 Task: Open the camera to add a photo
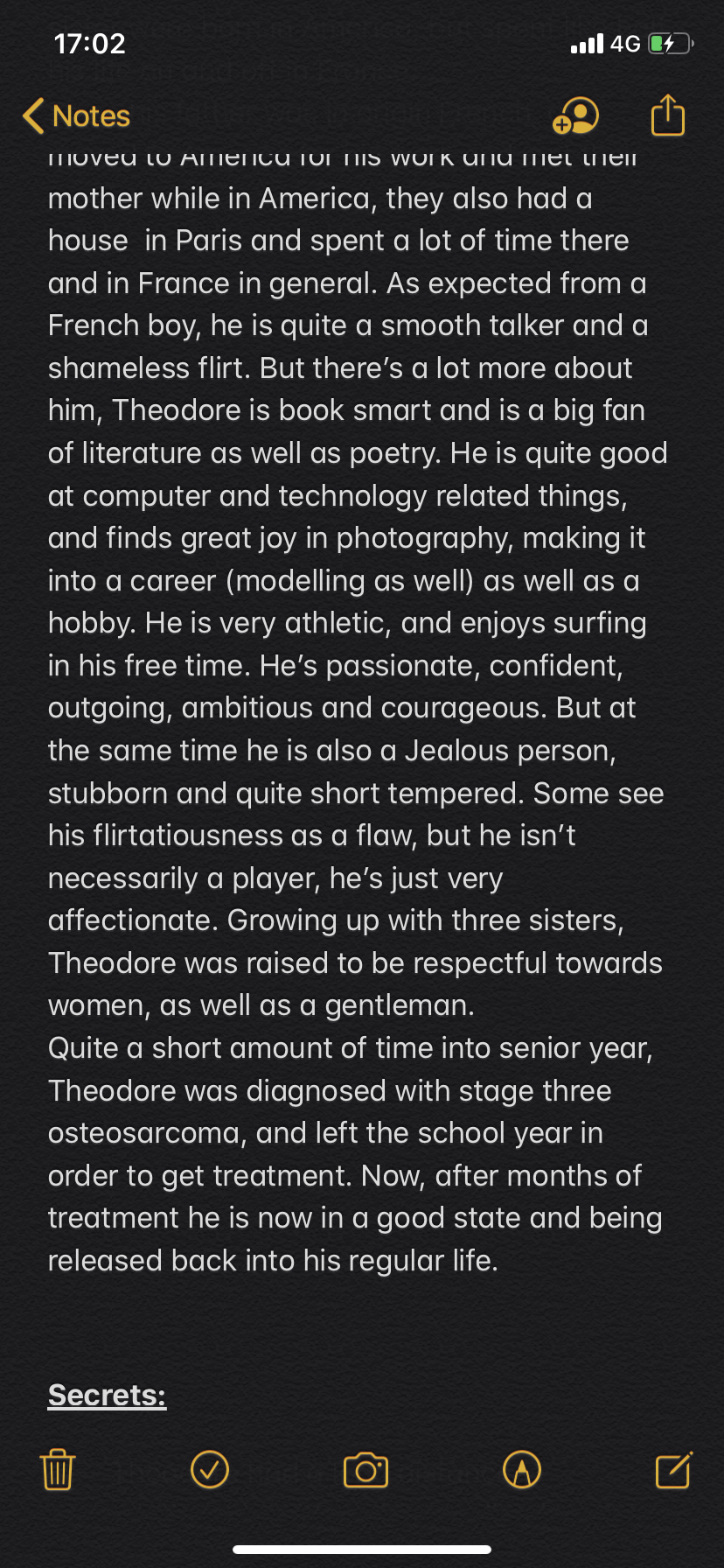365,1470
